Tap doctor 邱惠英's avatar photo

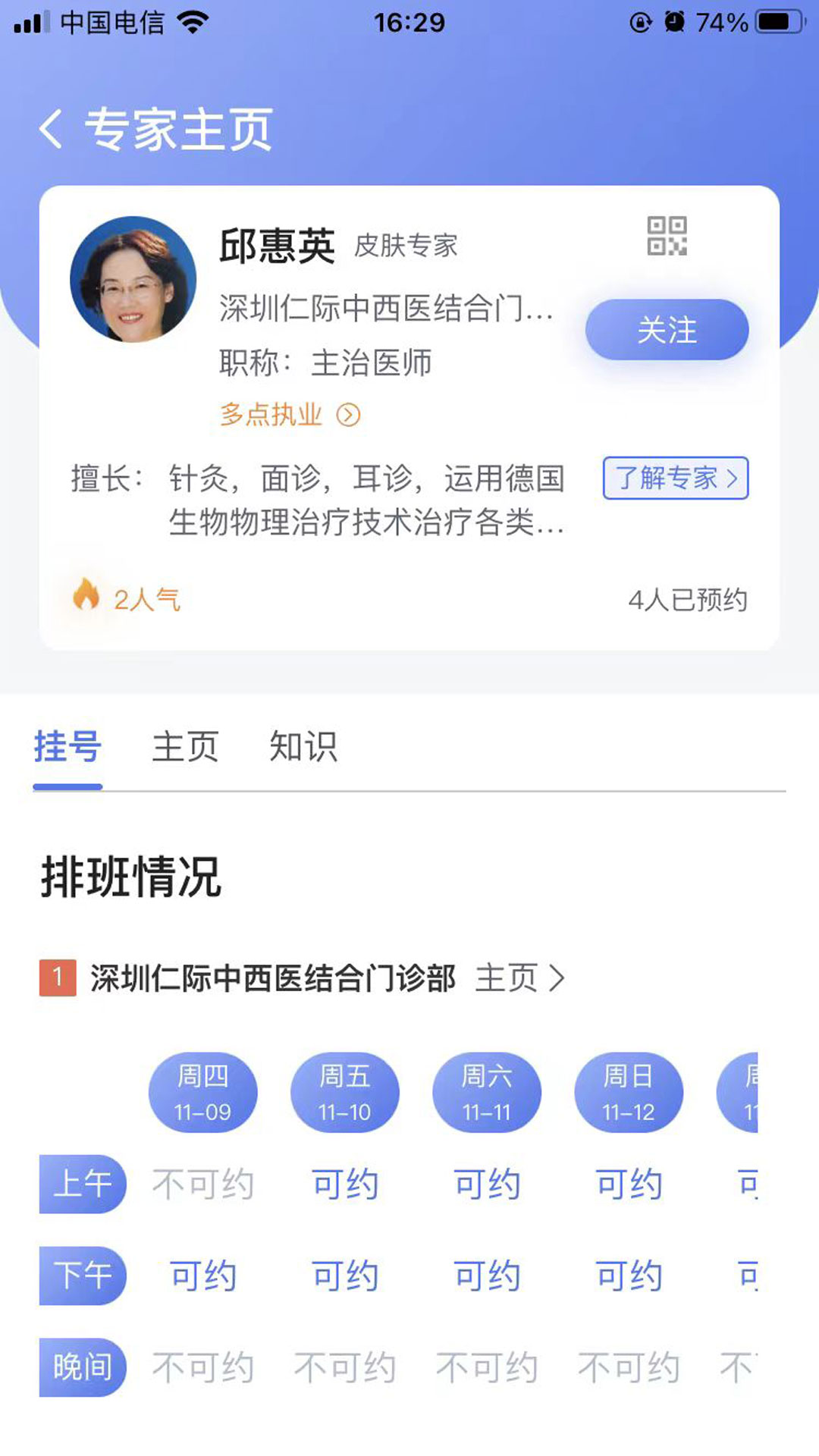133,279
